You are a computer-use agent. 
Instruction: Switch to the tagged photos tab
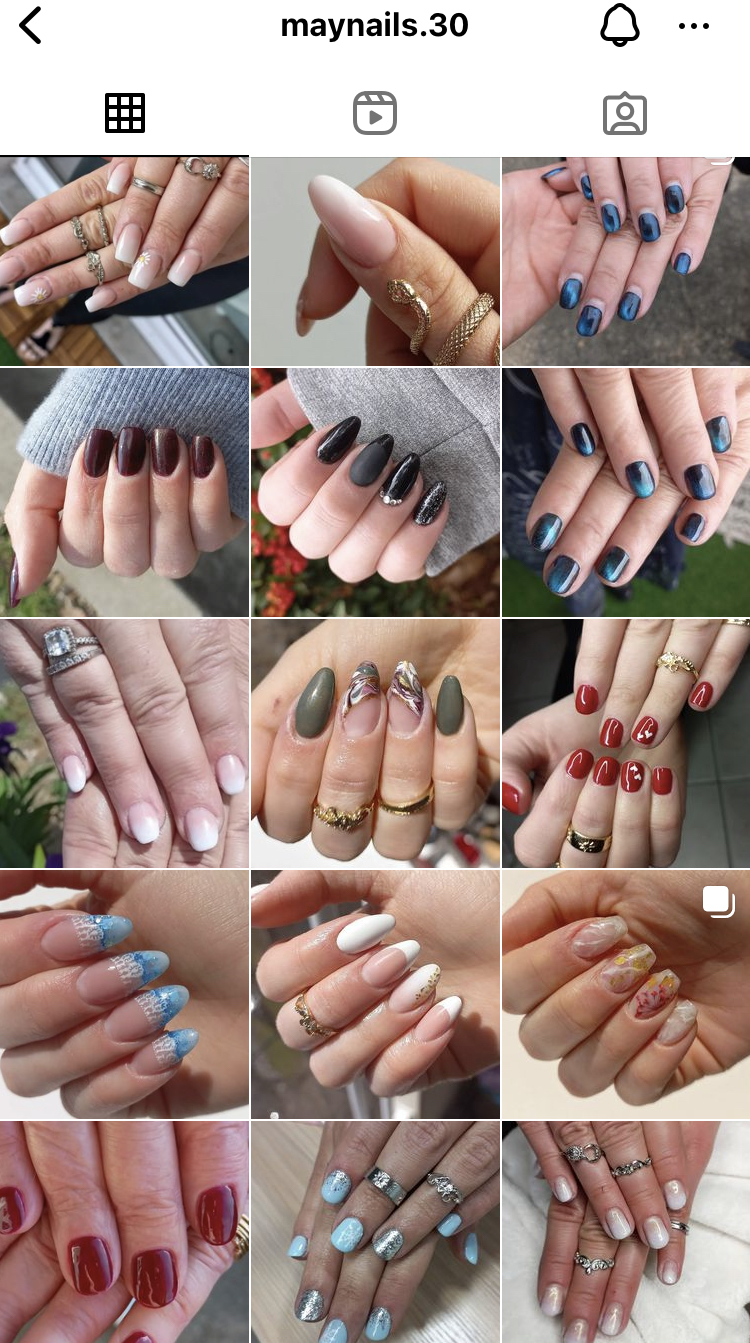625,113
